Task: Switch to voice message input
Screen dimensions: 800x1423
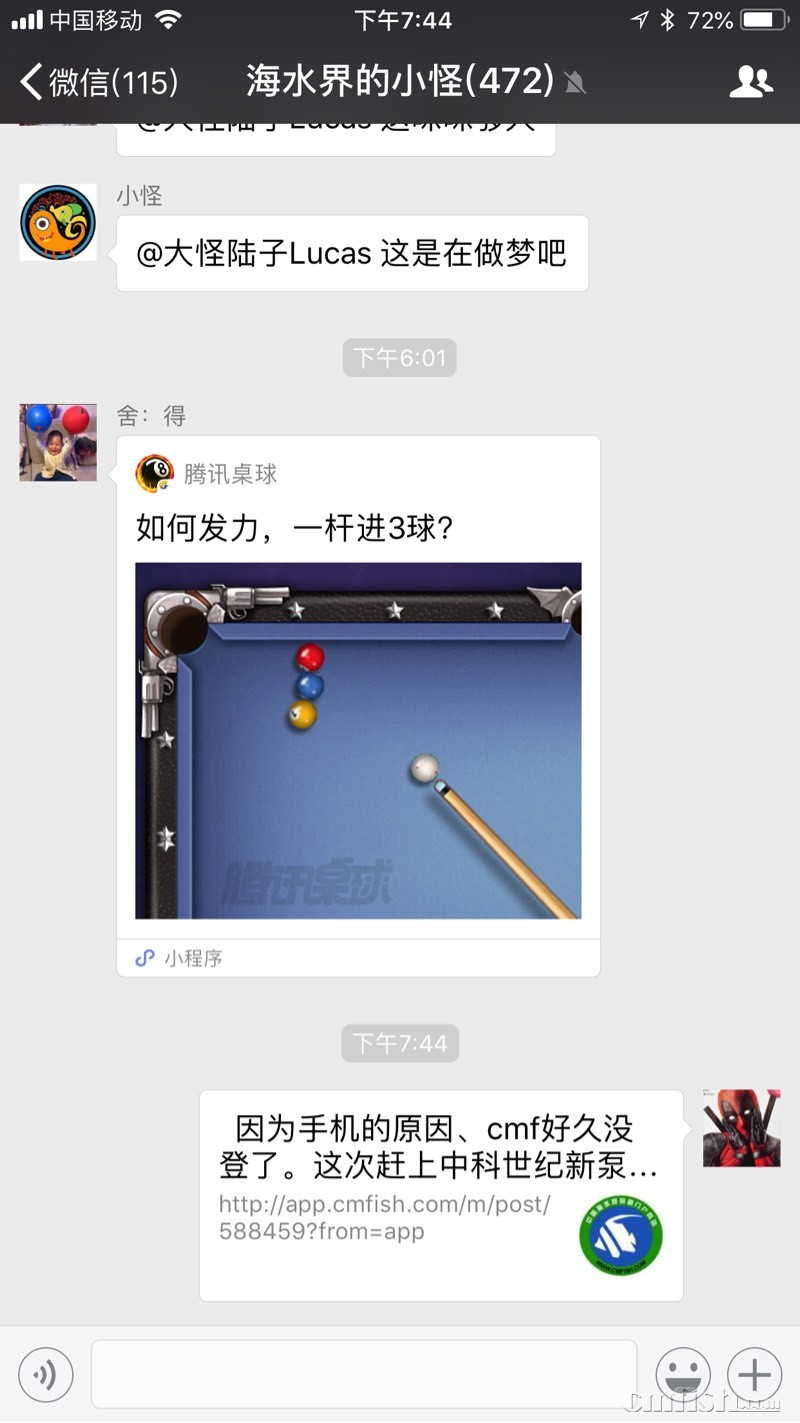Action: coord(46,1375)
